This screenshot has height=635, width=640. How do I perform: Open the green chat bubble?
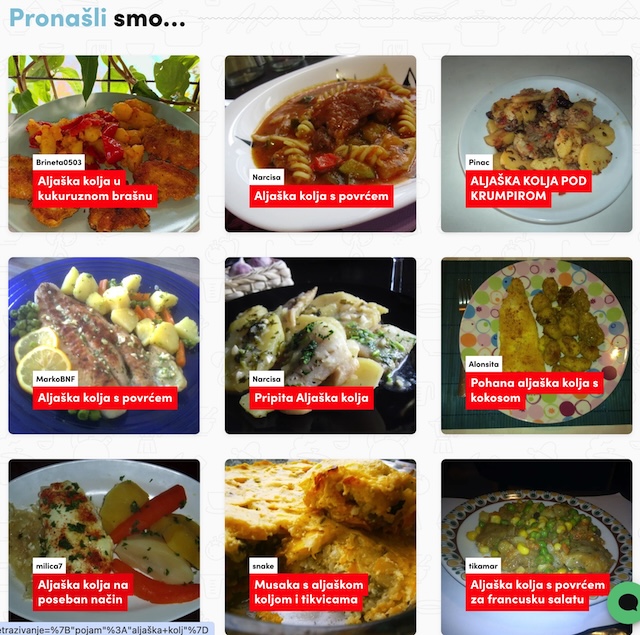[625, 601]
